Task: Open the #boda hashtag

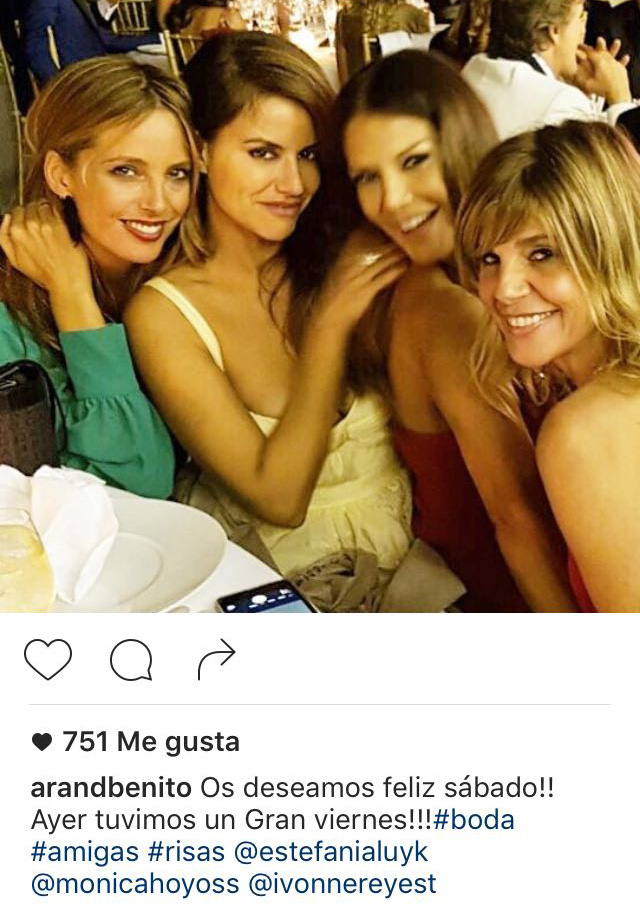Action: (475, 820)
